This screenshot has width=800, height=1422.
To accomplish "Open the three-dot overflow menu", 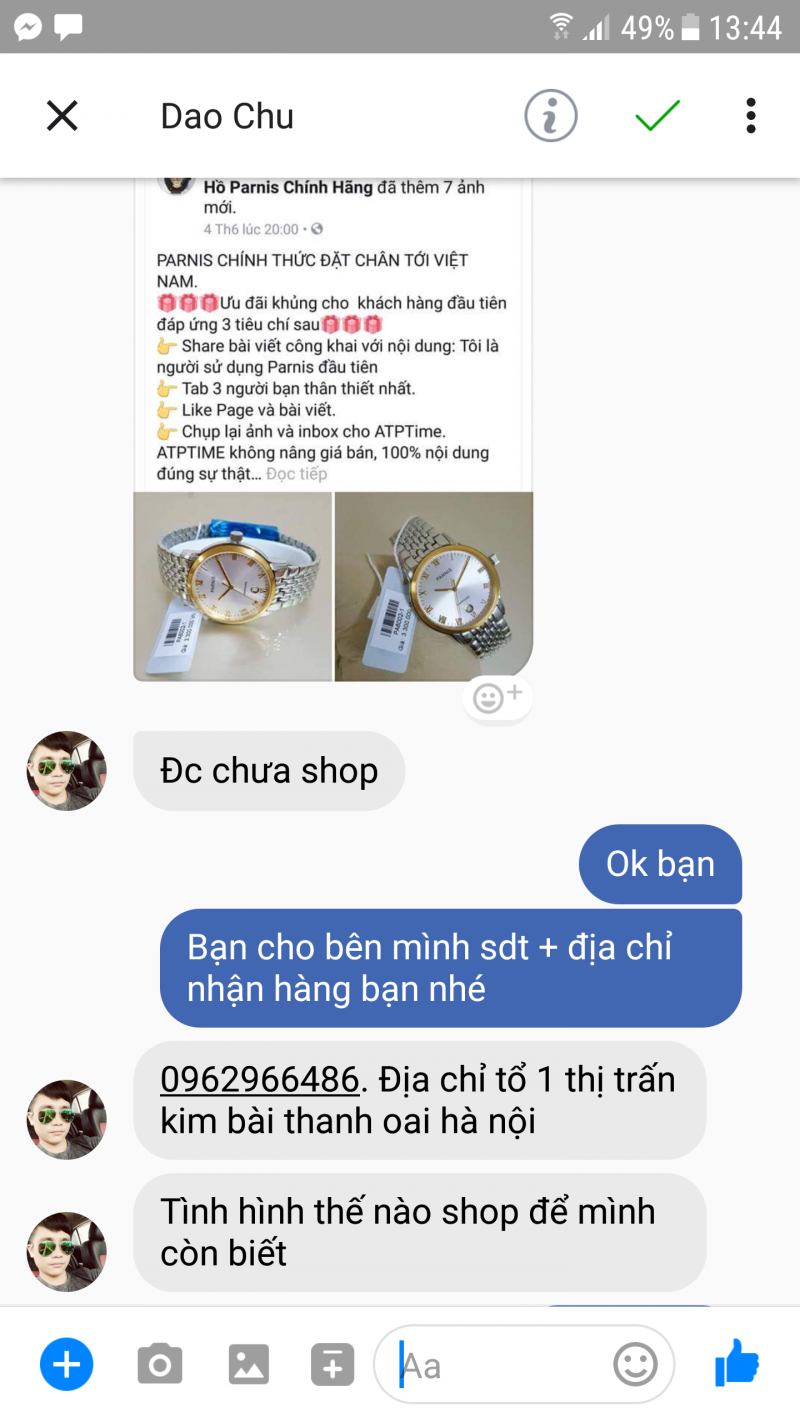I will point(751,116).
